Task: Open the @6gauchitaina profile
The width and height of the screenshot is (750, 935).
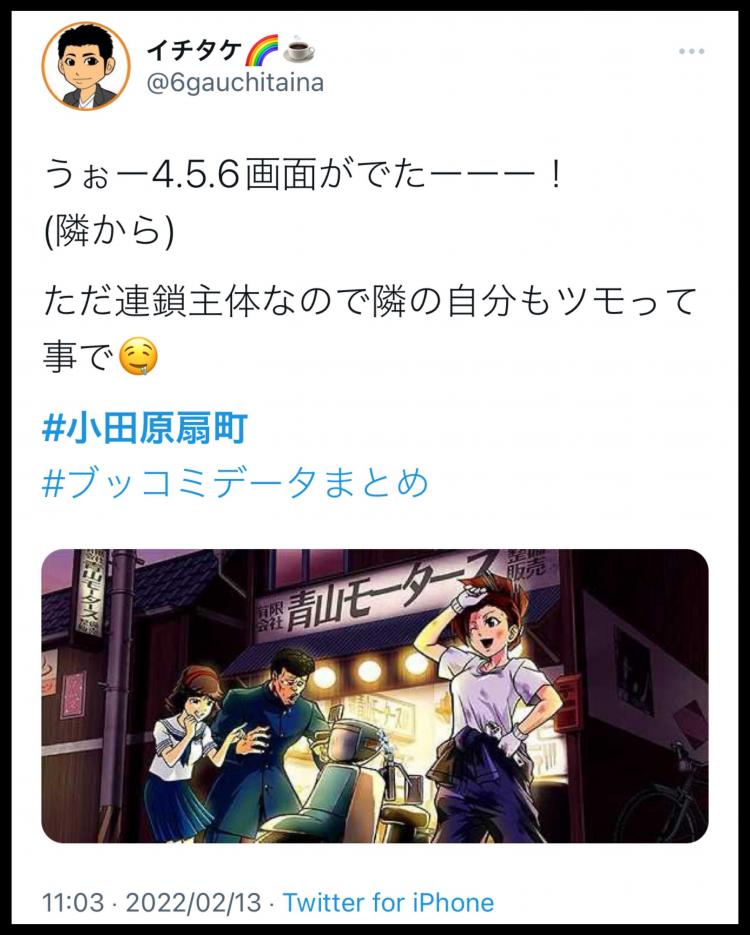Action: [235, 83]
